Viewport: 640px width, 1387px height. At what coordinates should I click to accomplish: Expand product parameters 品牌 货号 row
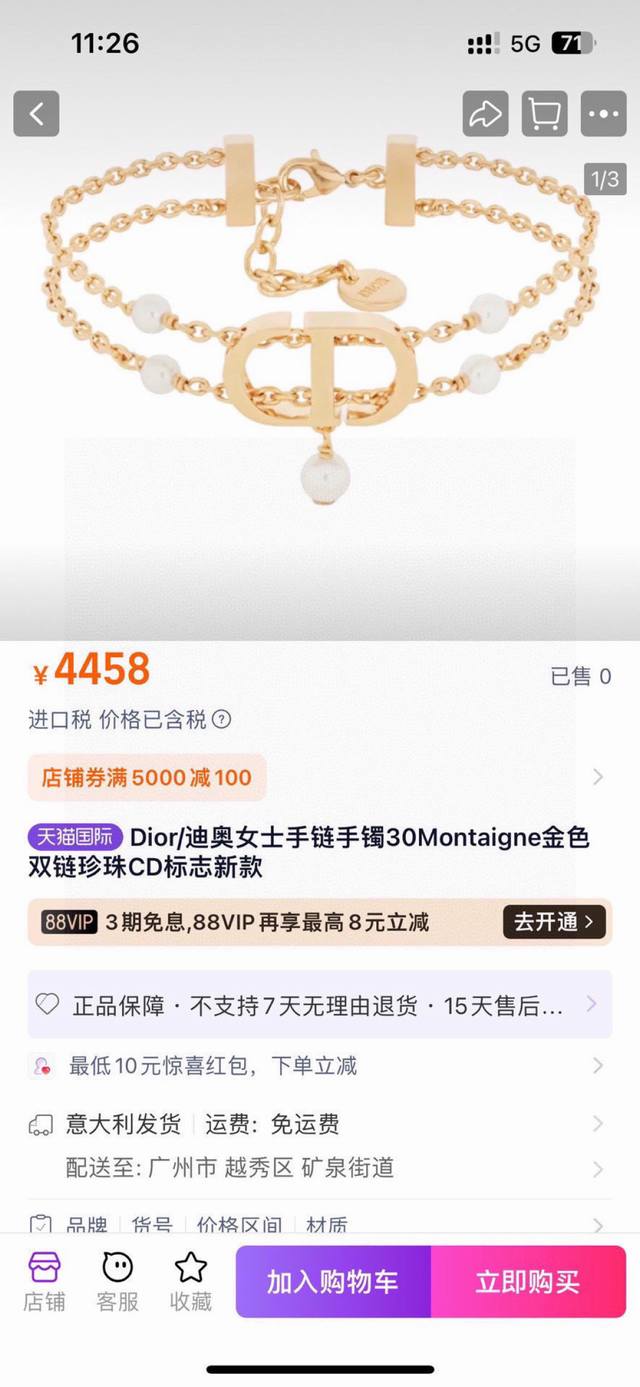tap(318, 1224)
